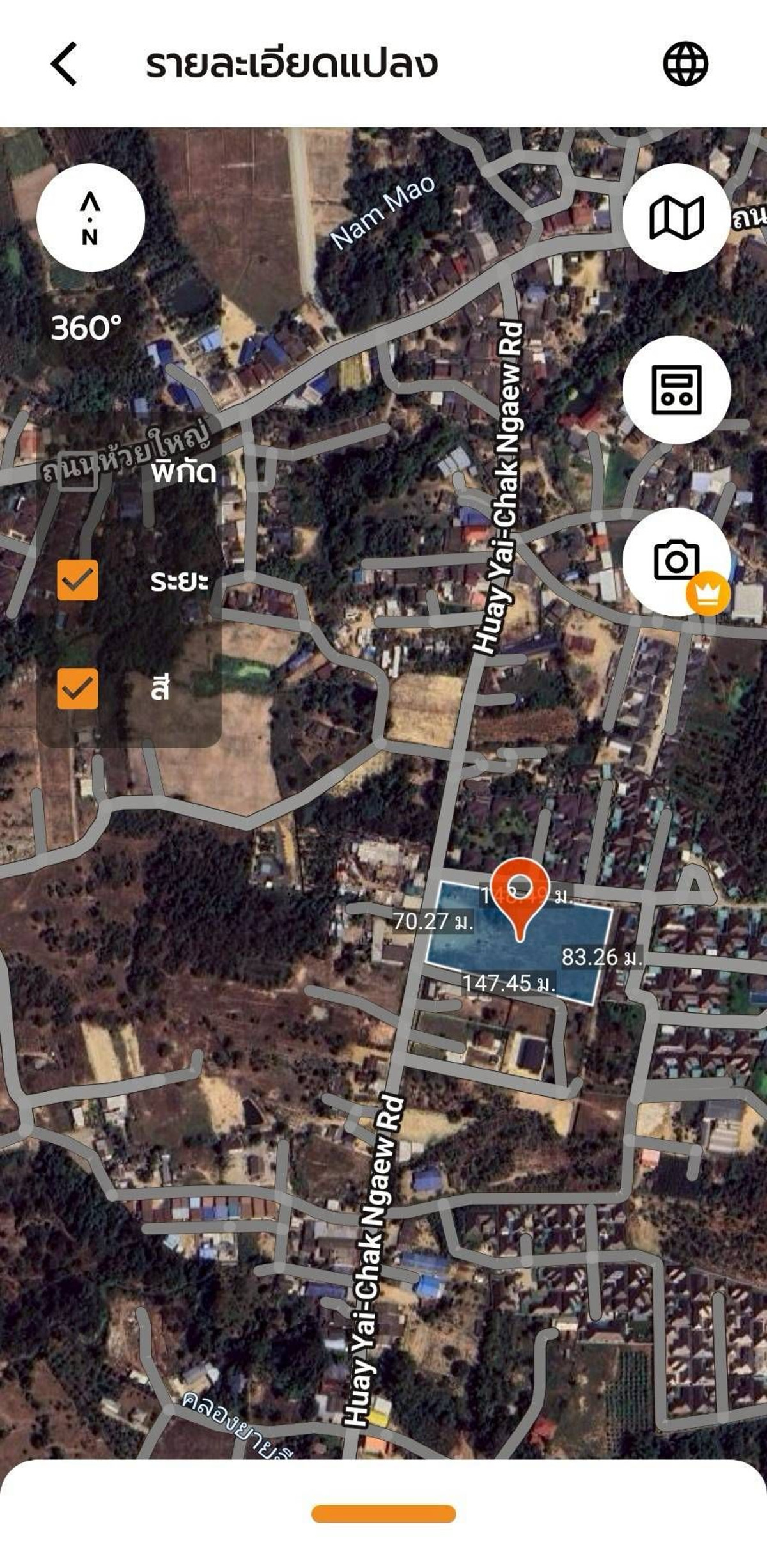The height and width of the screenshot is (1568, 767).
Task: Go back from the parcel details screen
Action: point(64,64)
